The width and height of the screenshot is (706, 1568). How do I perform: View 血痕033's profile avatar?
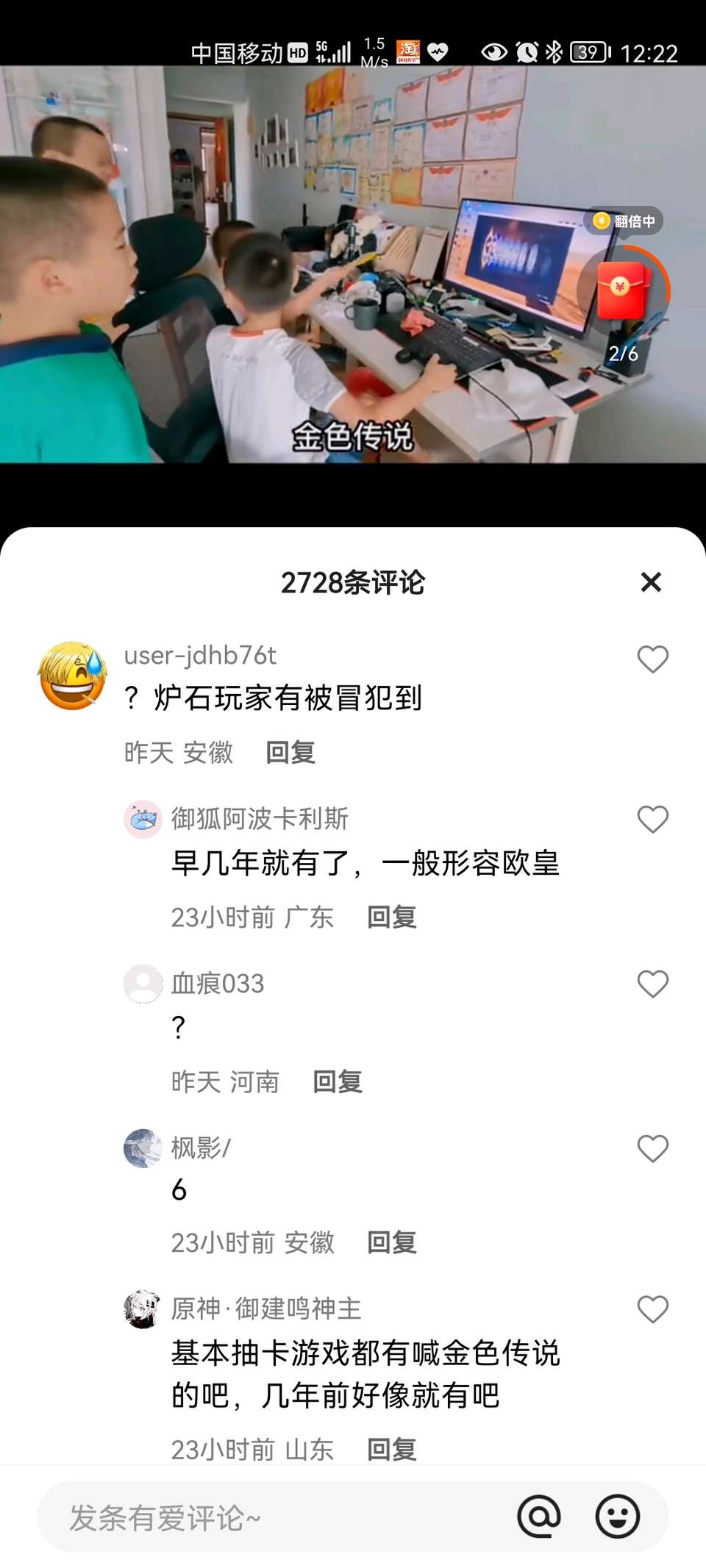click(x=143, y=984)
